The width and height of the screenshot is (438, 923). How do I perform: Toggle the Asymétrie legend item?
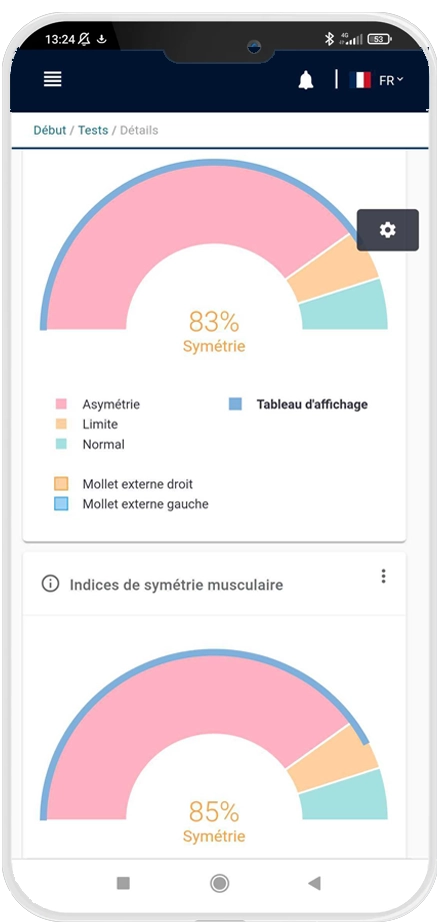coord(97,404)
